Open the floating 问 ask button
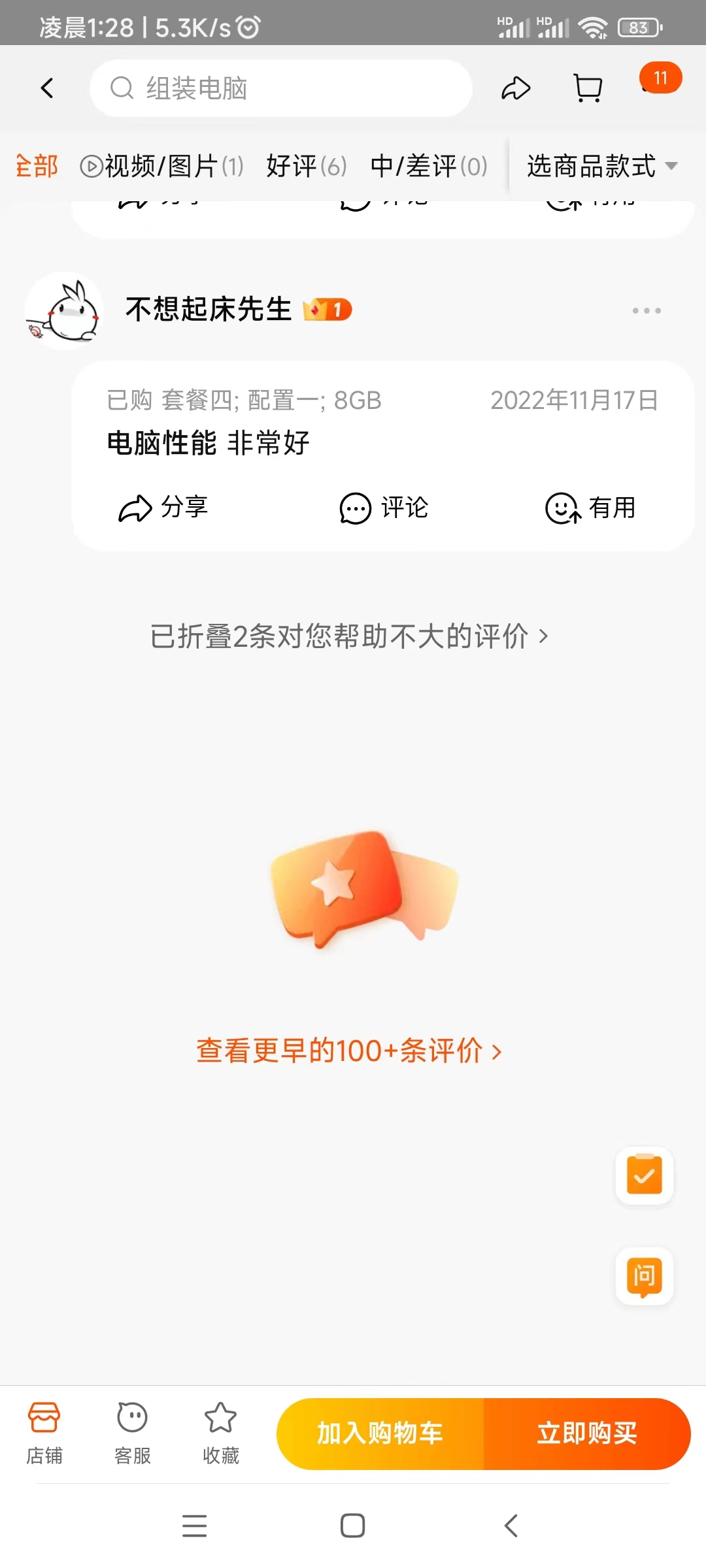The height and width of the screenshot is (1568, 706). pos(644,1276)
